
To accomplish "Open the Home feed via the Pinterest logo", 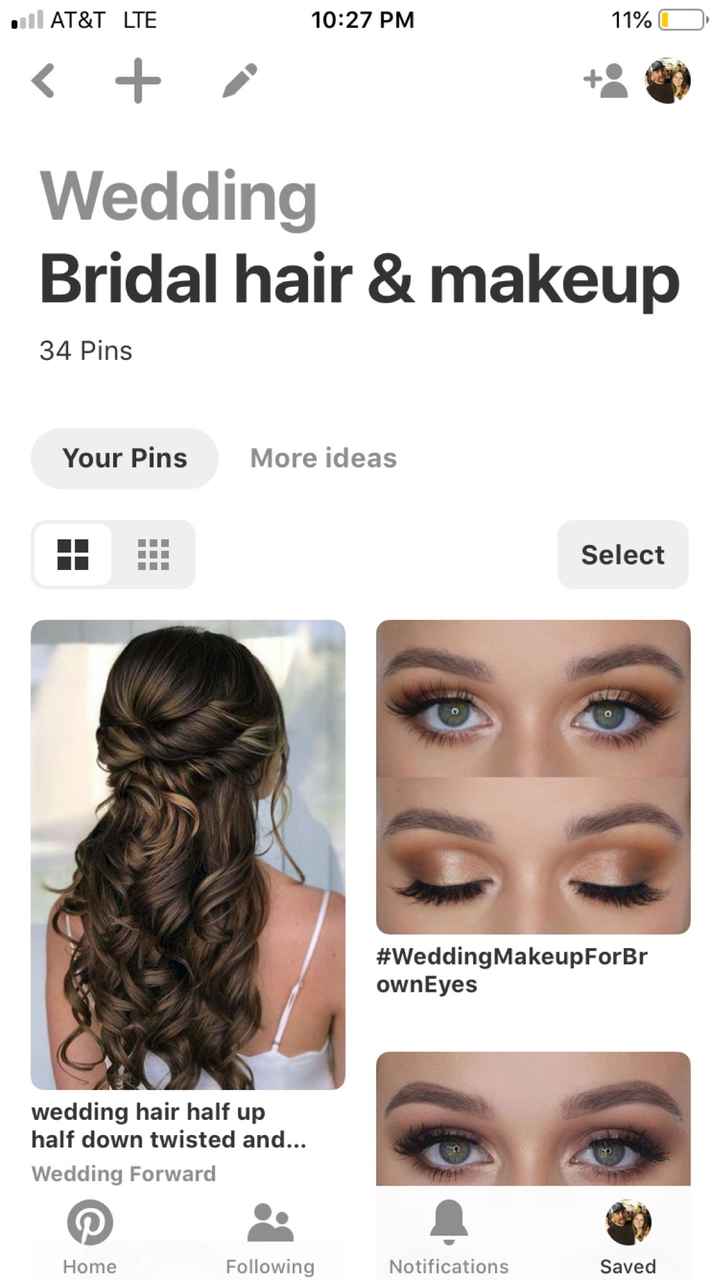I will (89, 1222).
